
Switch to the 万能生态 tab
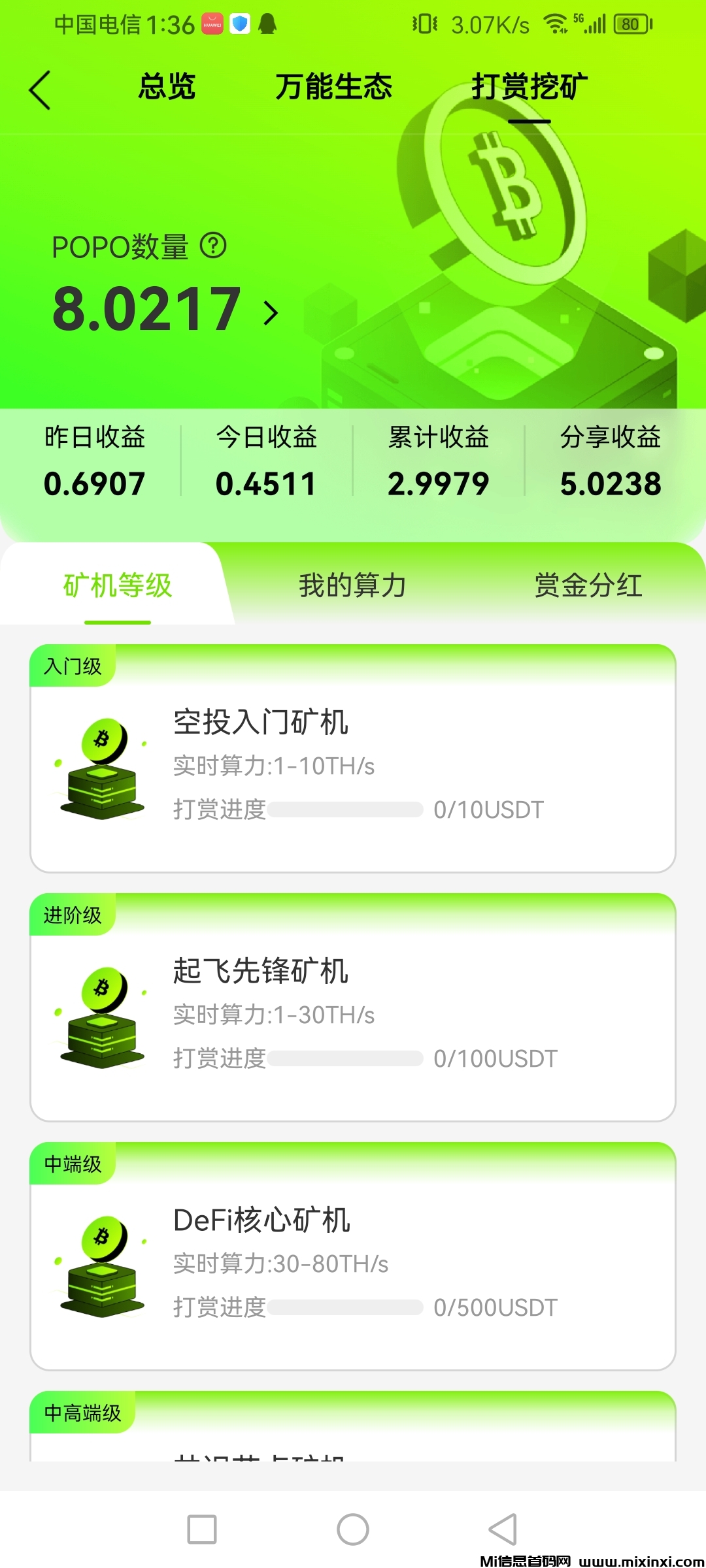coord(335,86)
